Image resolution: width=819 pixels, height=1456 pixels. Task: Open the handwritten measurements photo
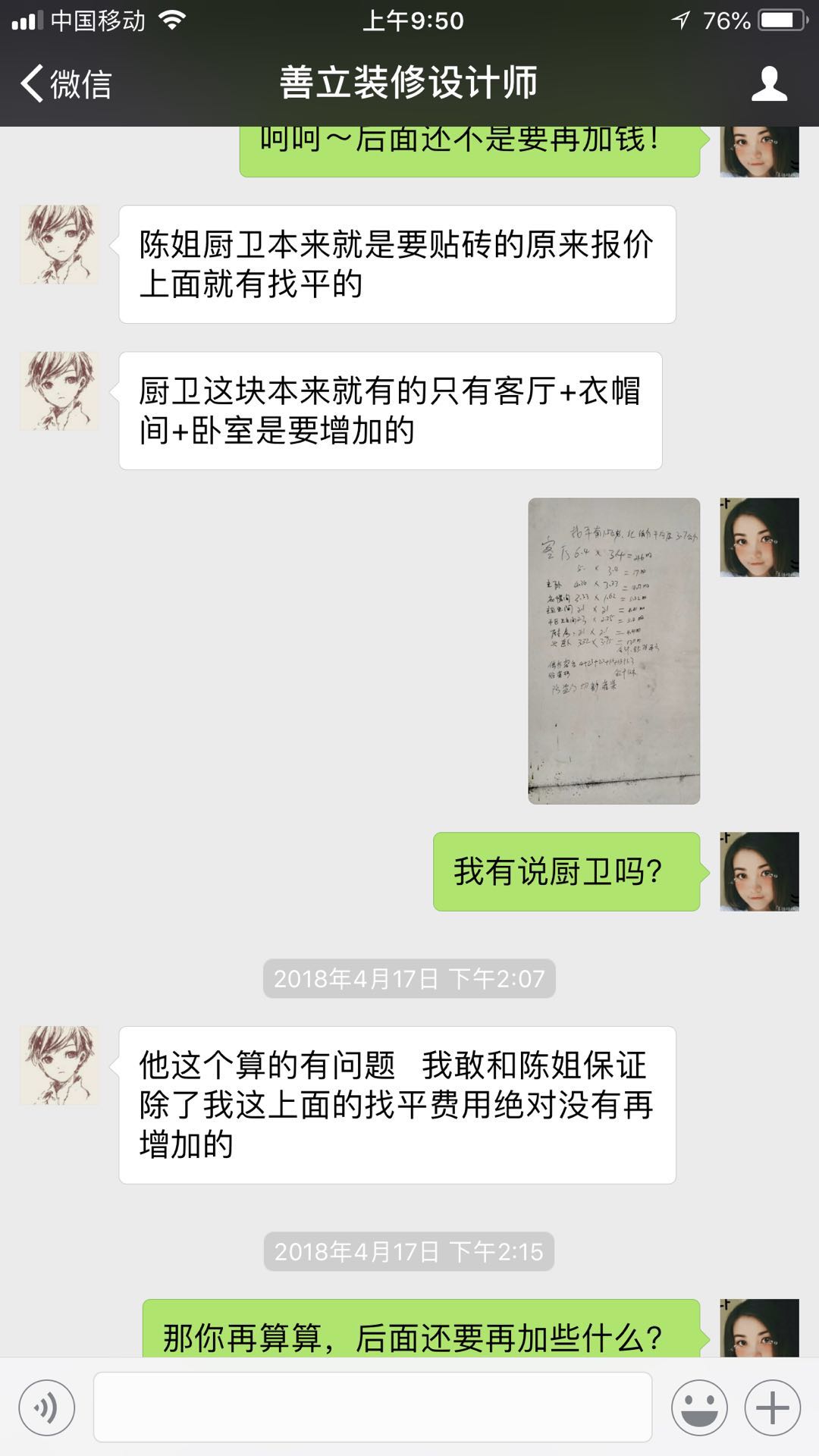click(x=613, y=651)
